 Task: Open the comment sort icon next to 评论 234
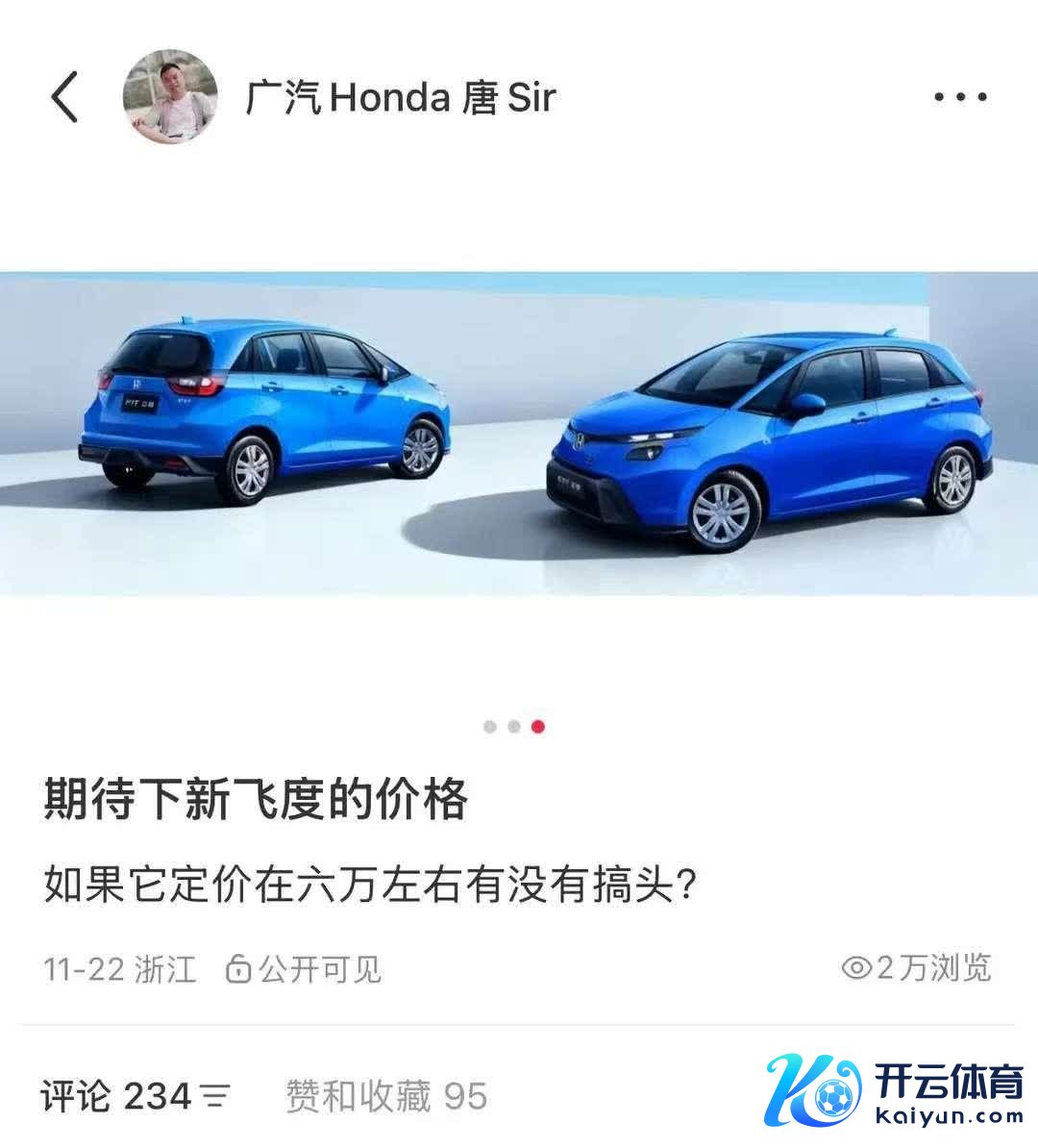click(216, 1096)
